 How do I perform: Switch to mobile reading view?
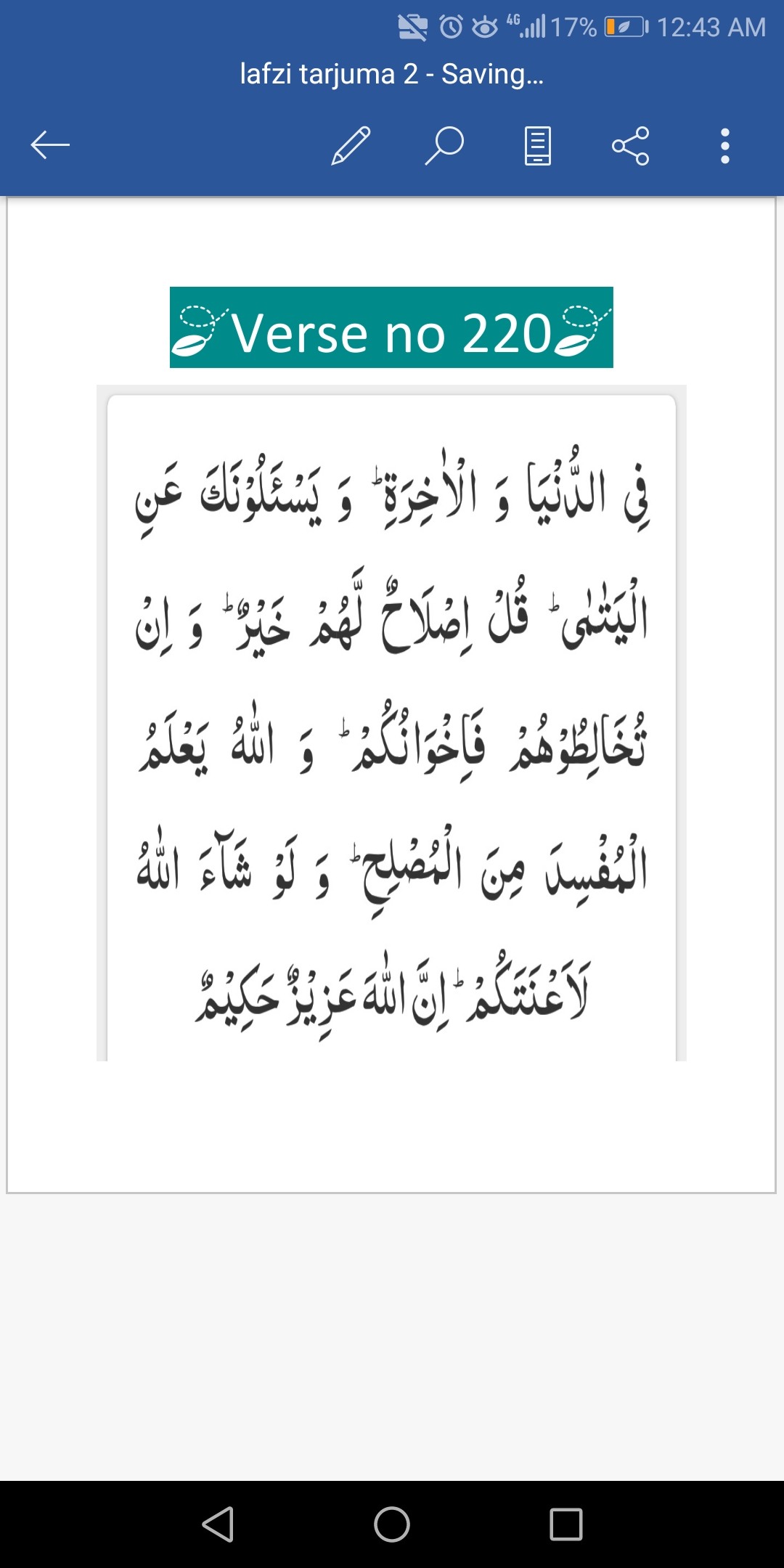[537, 146]
